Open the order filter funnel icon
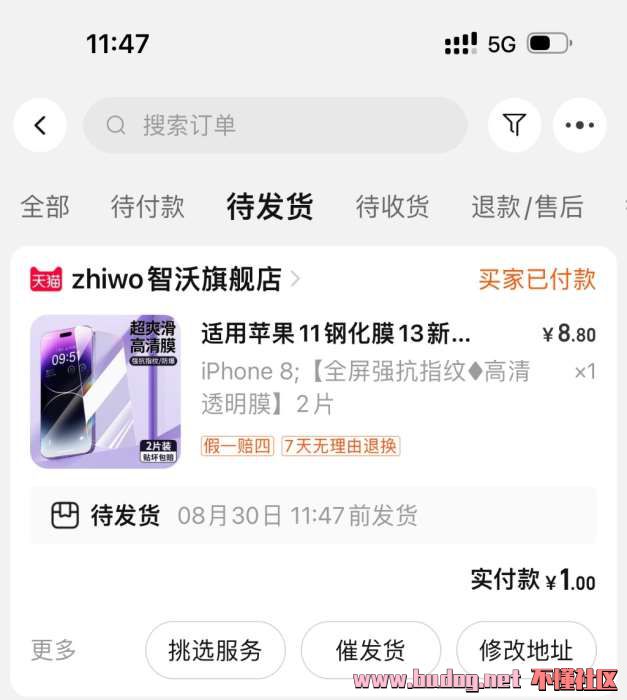This screenshot has height=700, width=627. tap(514, 125)
